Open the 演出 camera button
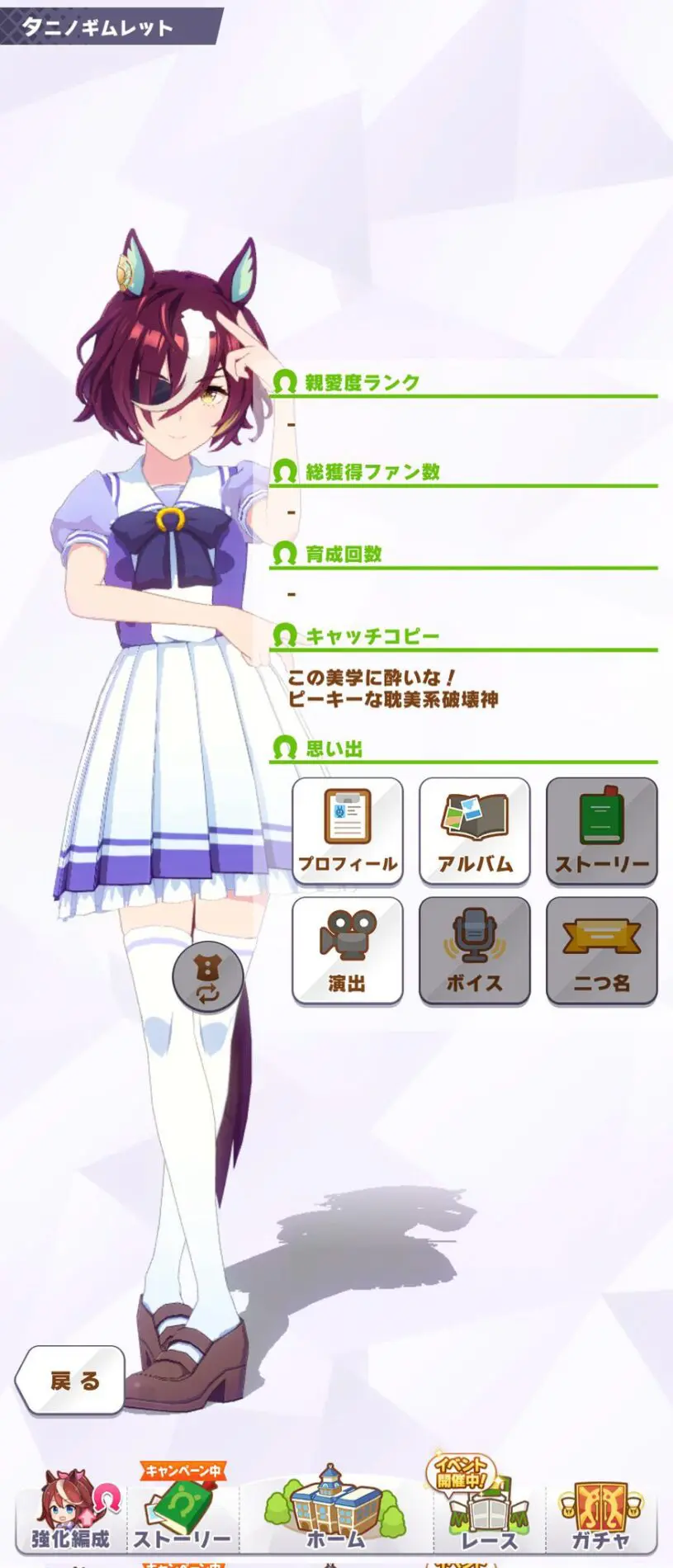Screen dimensions: 673x1568 coord(348,951)
